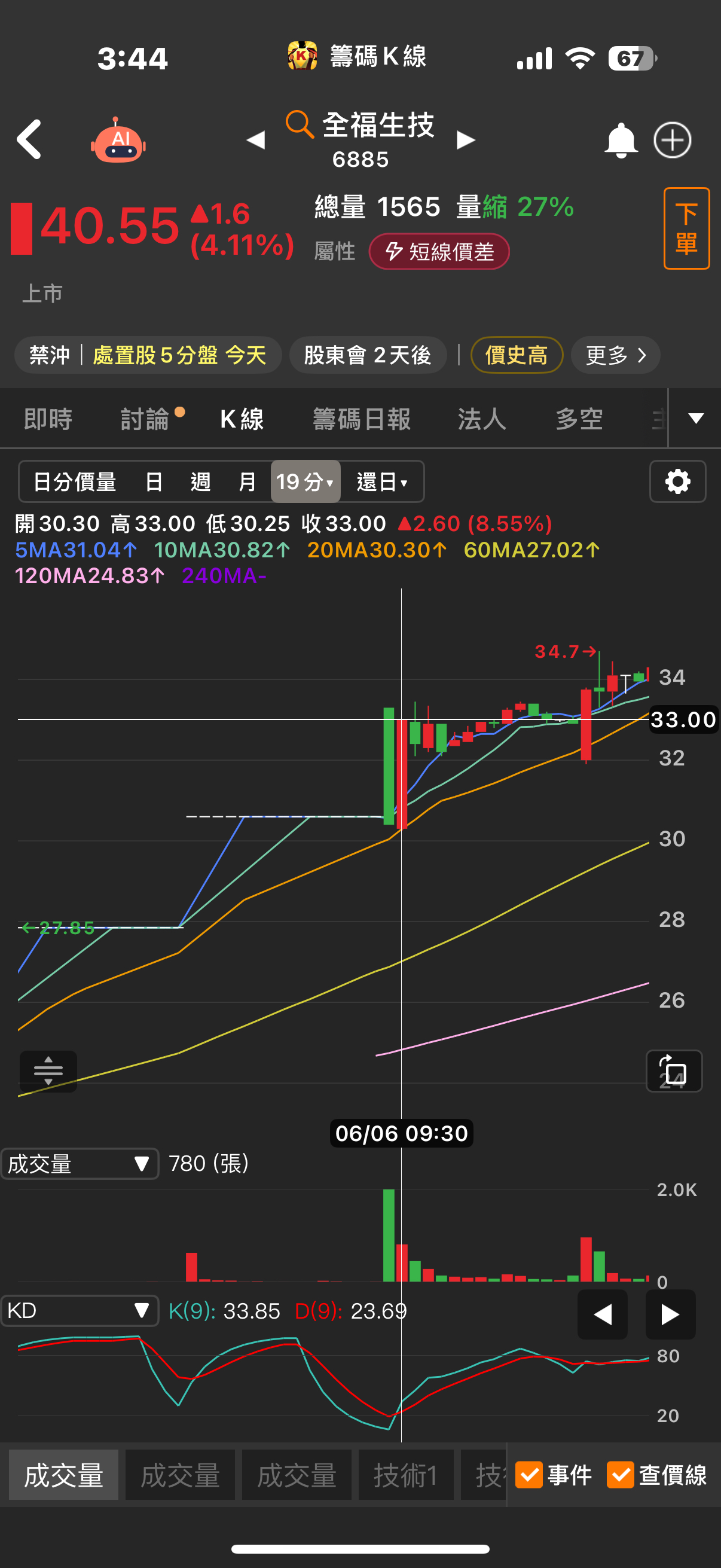Uncheck the 查價線 checkbox
721x1568 pixels.
tap(620, 1475)
